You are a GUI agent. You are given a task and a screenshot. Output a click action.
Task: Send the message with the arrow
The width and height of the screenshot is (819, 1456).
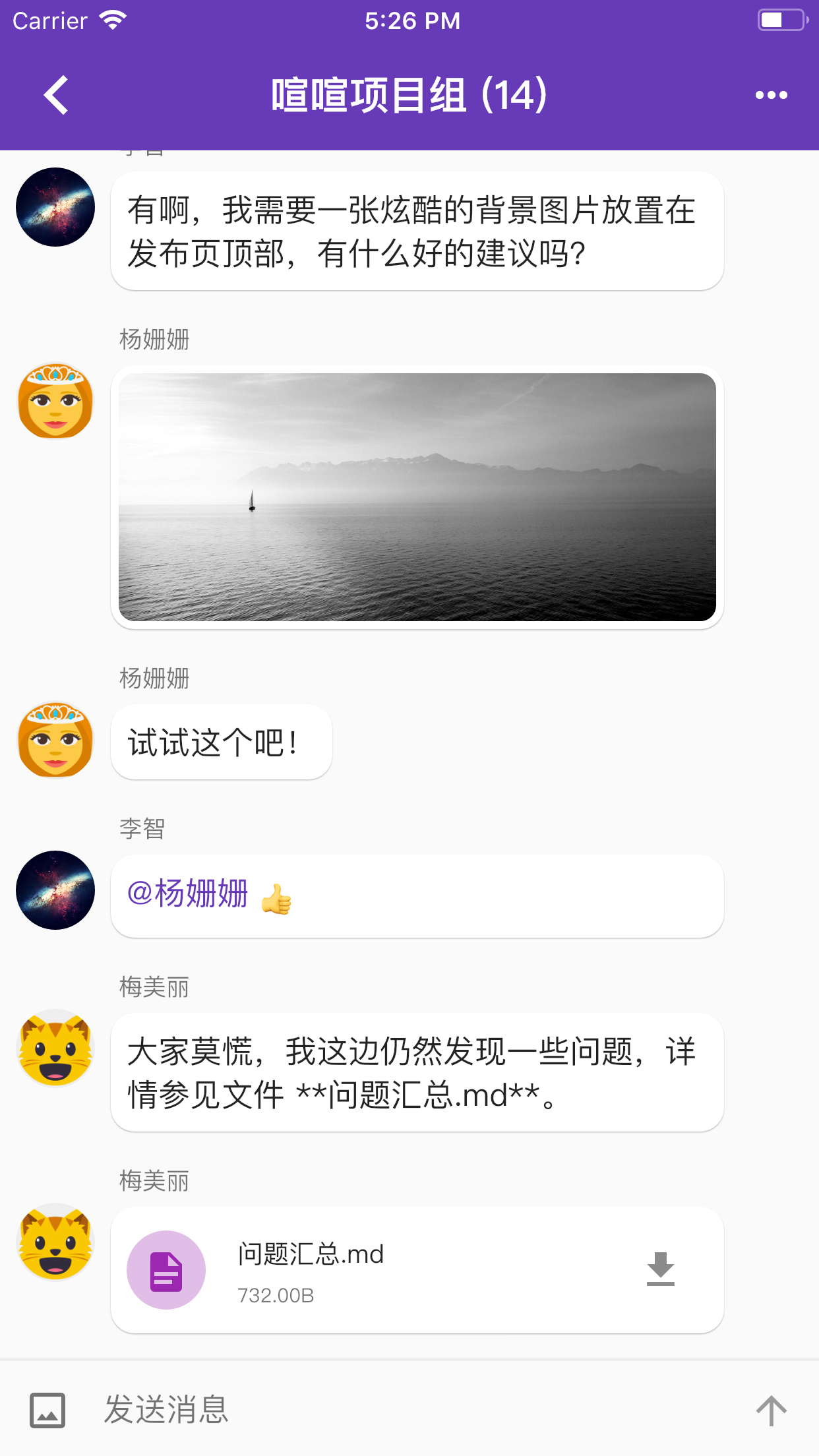(x=771, y=1410)
